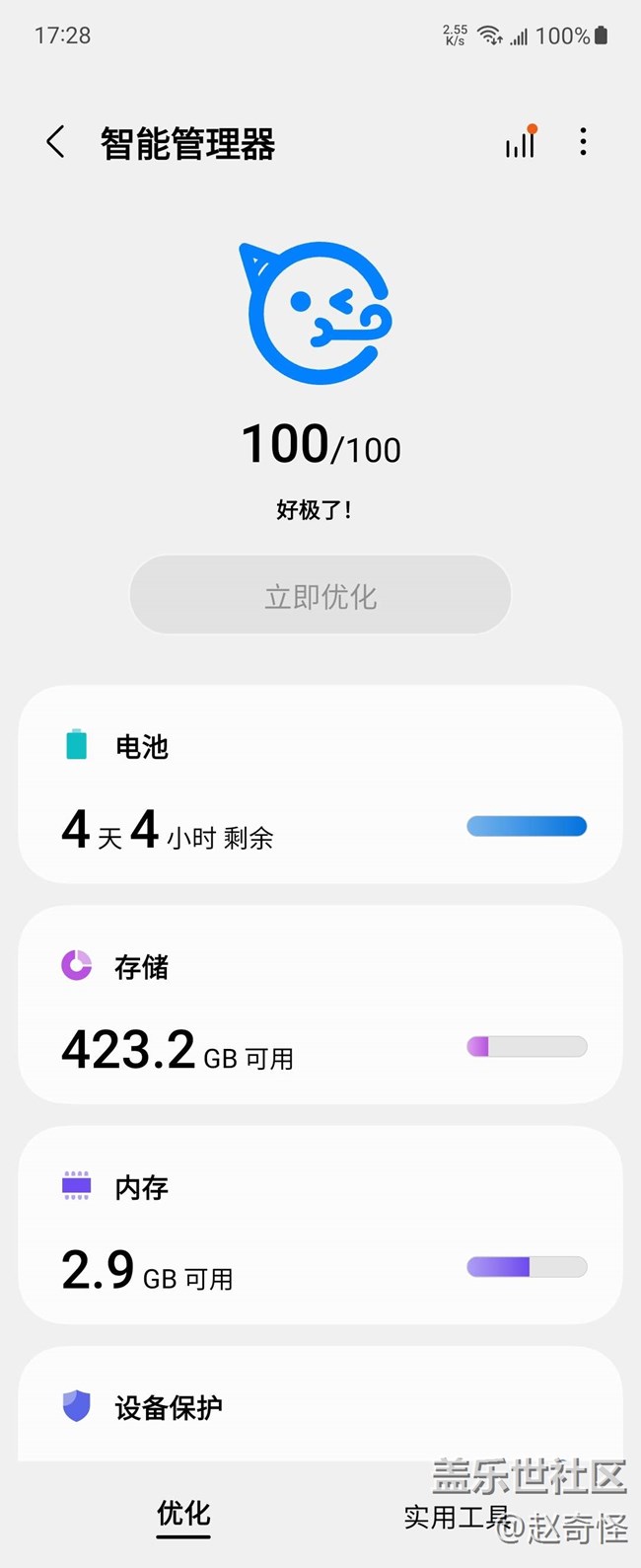Tap the 立即优化 button
Image resolution: width=641 pixels, height=1568 pixels.
[320, 596]
